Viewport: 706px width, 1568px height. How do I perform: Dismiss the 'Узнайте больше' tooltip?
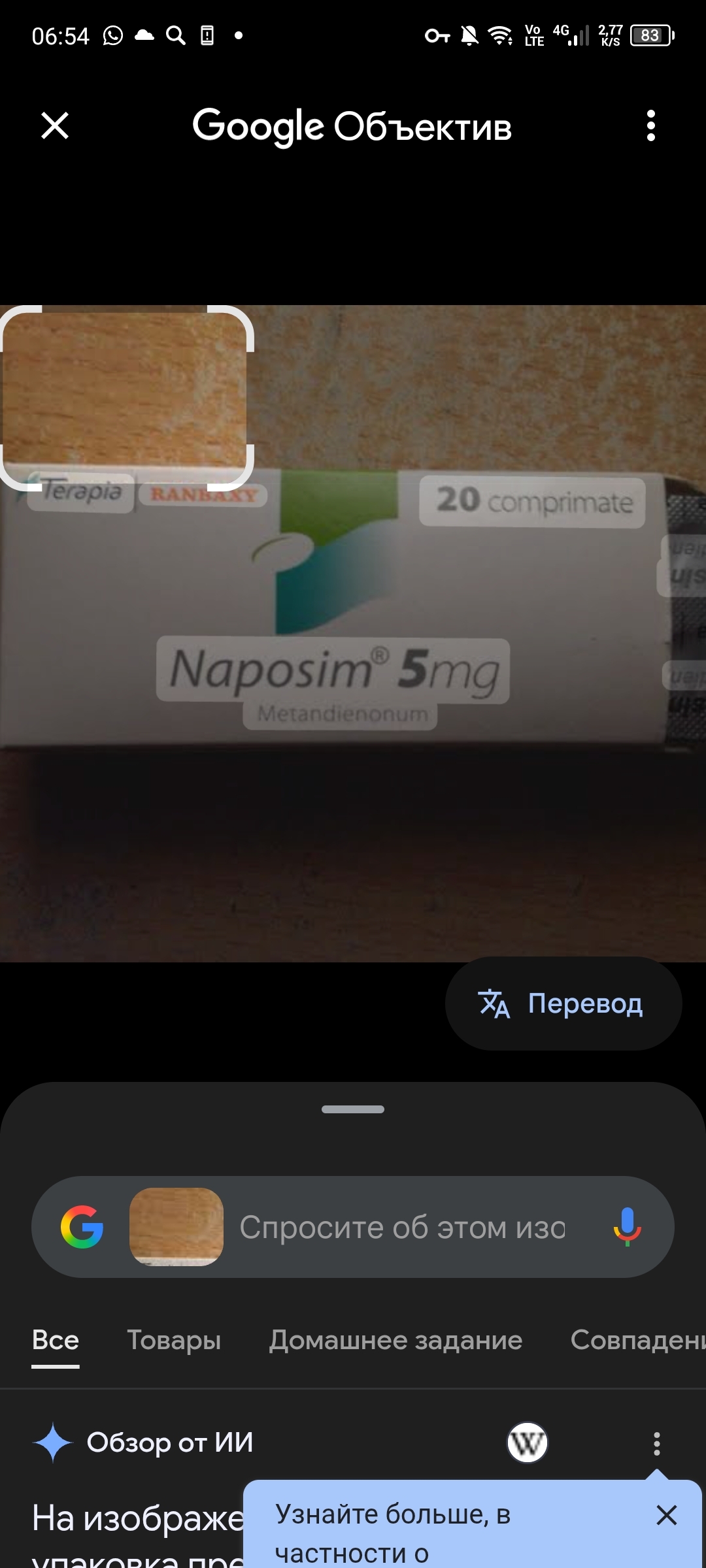coord(666,1515)
